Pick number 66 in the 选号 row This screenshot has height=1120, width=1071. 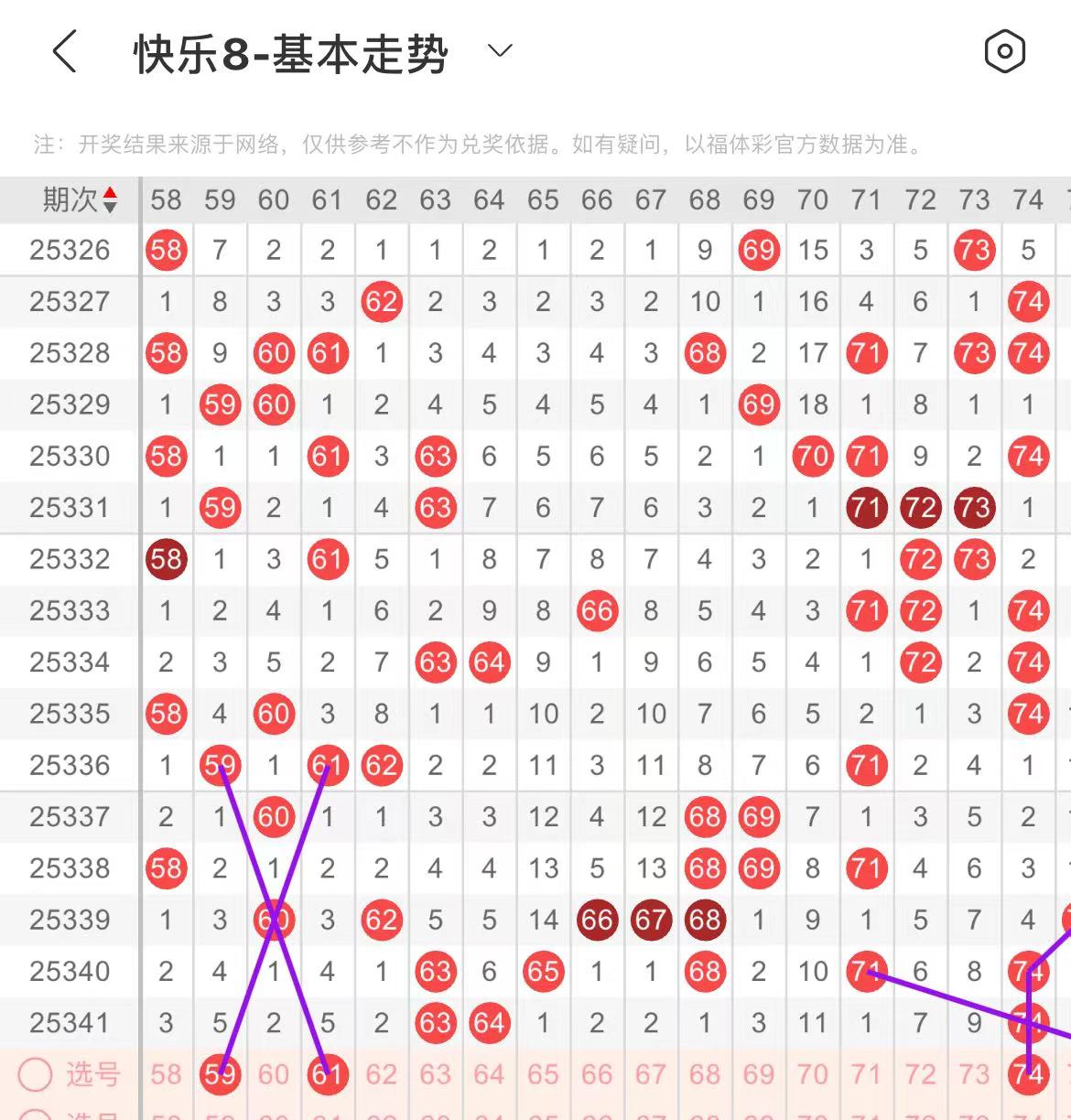[597, 1074]
